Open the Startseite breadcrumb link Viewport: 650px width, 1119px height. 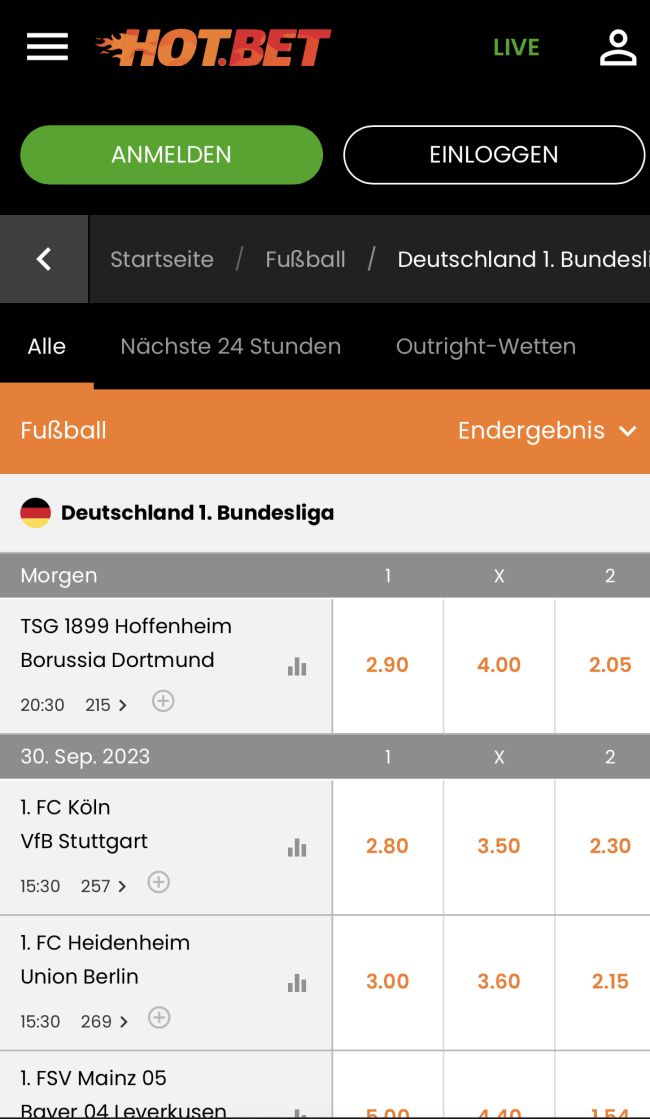point(162,260)
